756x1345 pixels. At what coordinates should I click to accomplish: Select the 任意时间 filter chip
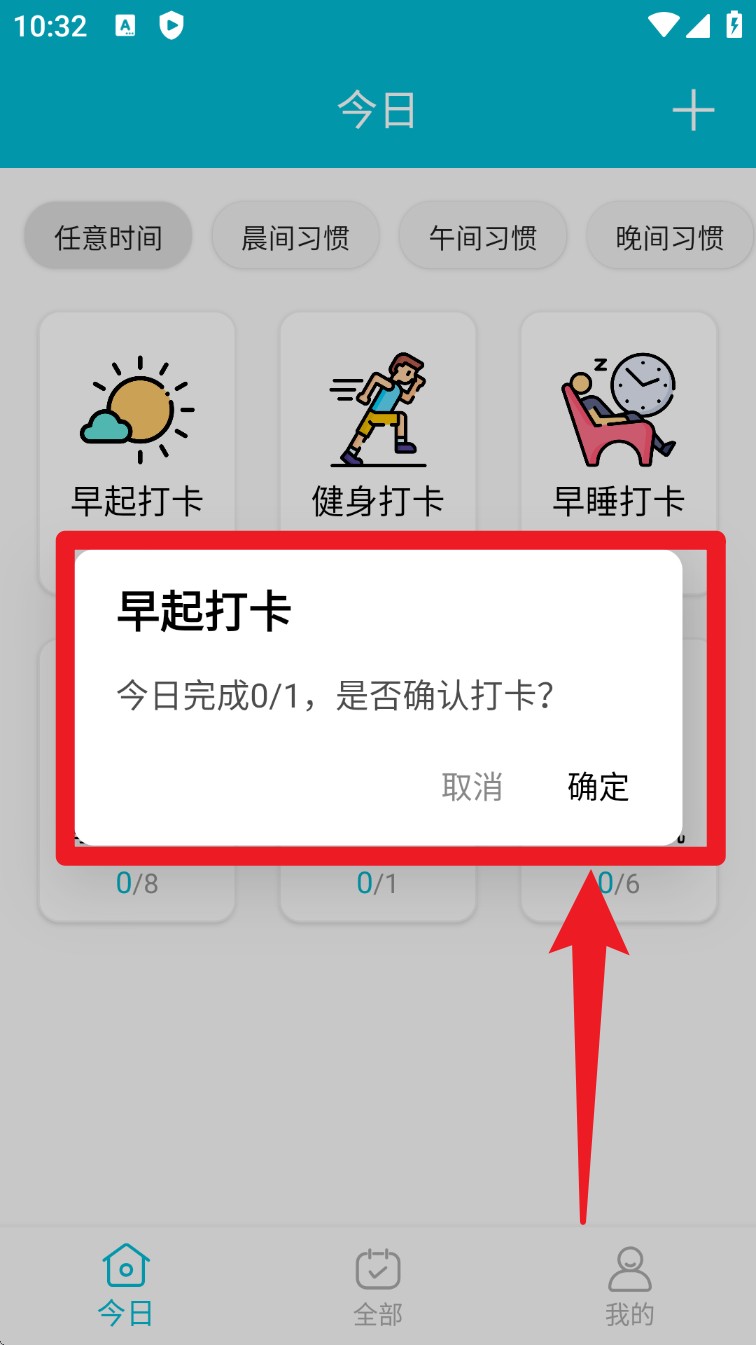108,238
